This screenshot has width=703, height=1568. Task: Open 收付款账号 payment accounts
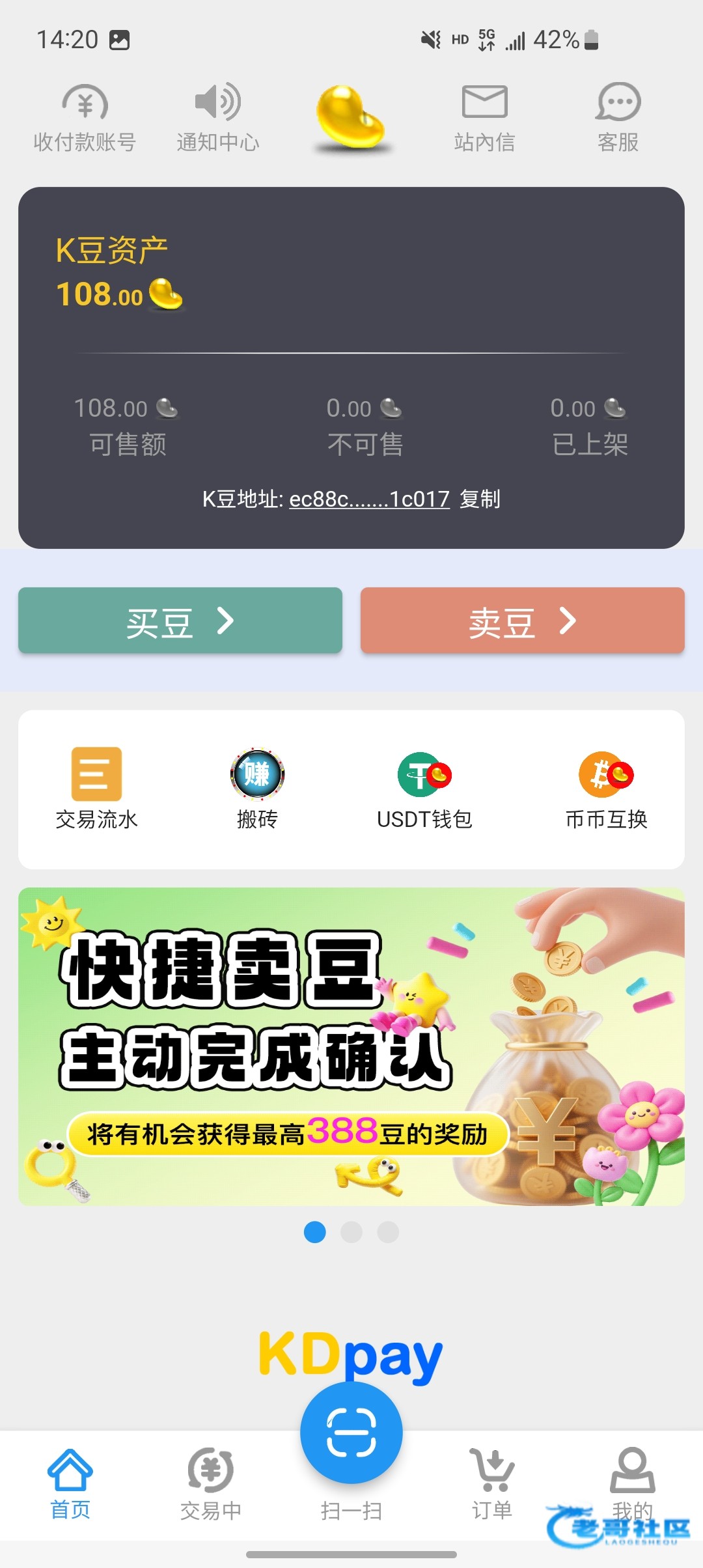pos(85,118)
